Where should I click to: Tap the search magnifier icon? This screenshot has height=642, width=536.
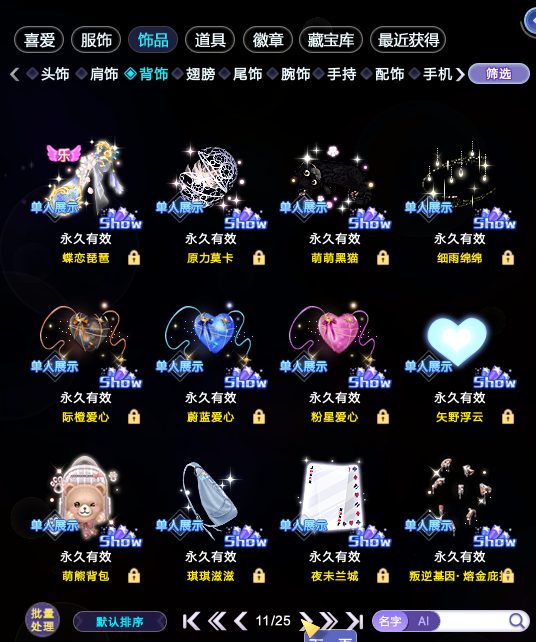point(517,621)
